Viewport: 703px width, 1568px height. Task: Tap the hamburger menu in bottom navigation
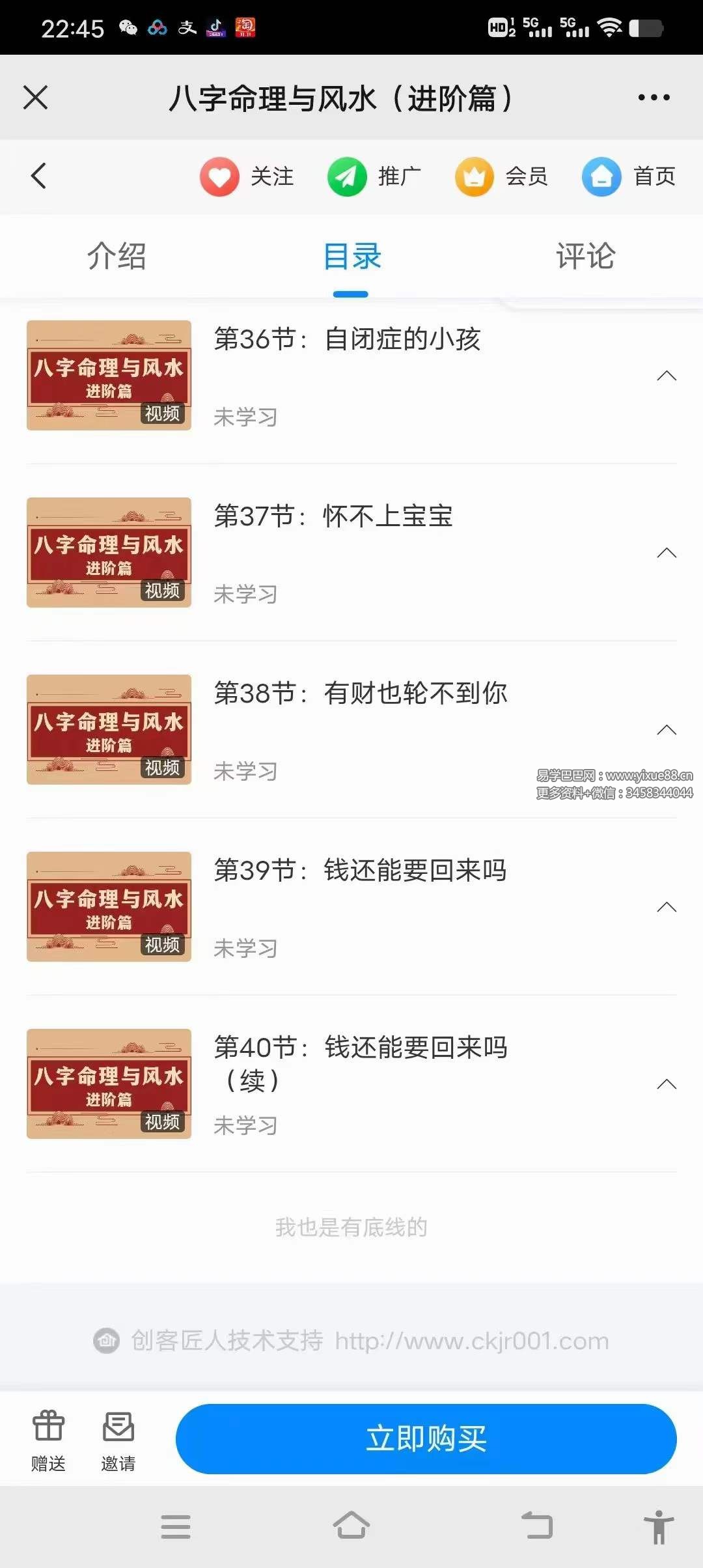point(176,1527)
